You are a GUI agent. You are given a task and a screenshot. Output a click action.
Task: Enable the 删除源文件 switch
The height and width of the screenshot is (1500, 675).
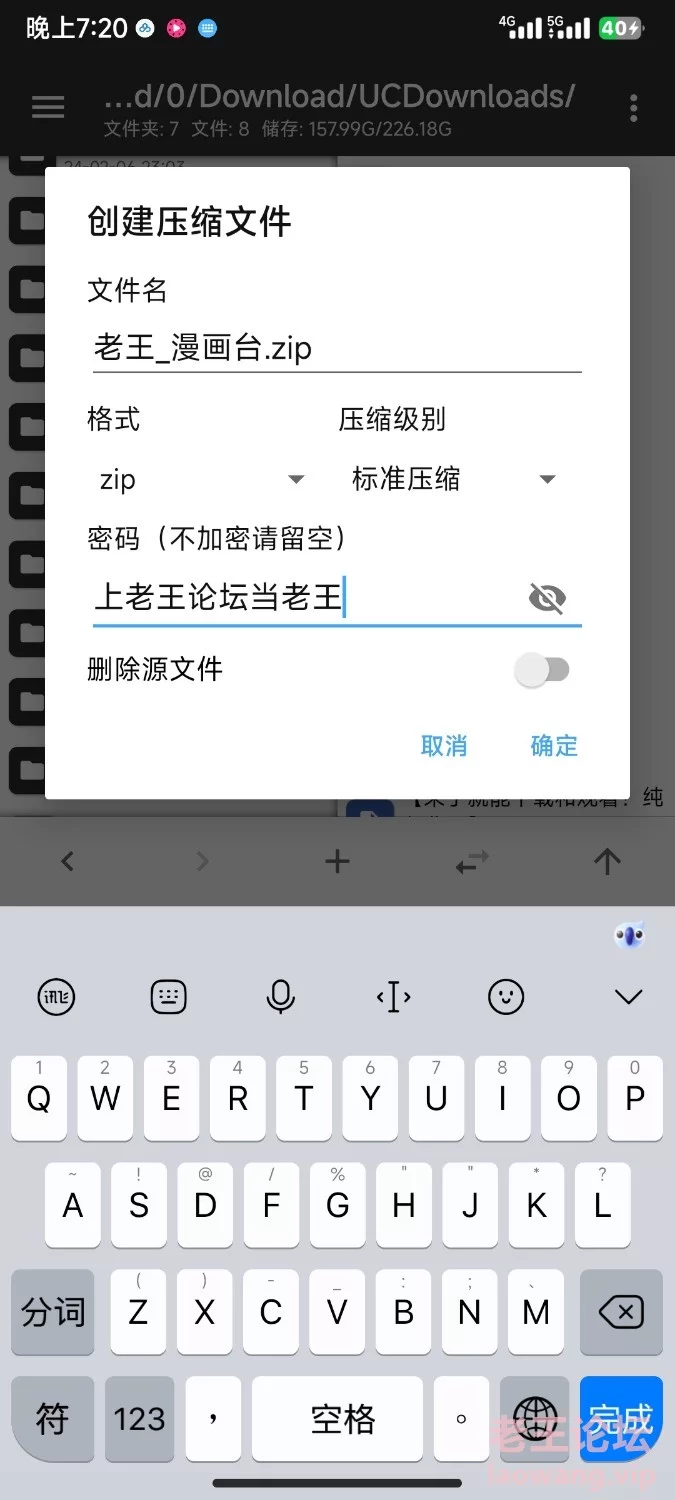pyautogui.click(x=541, y=670)
